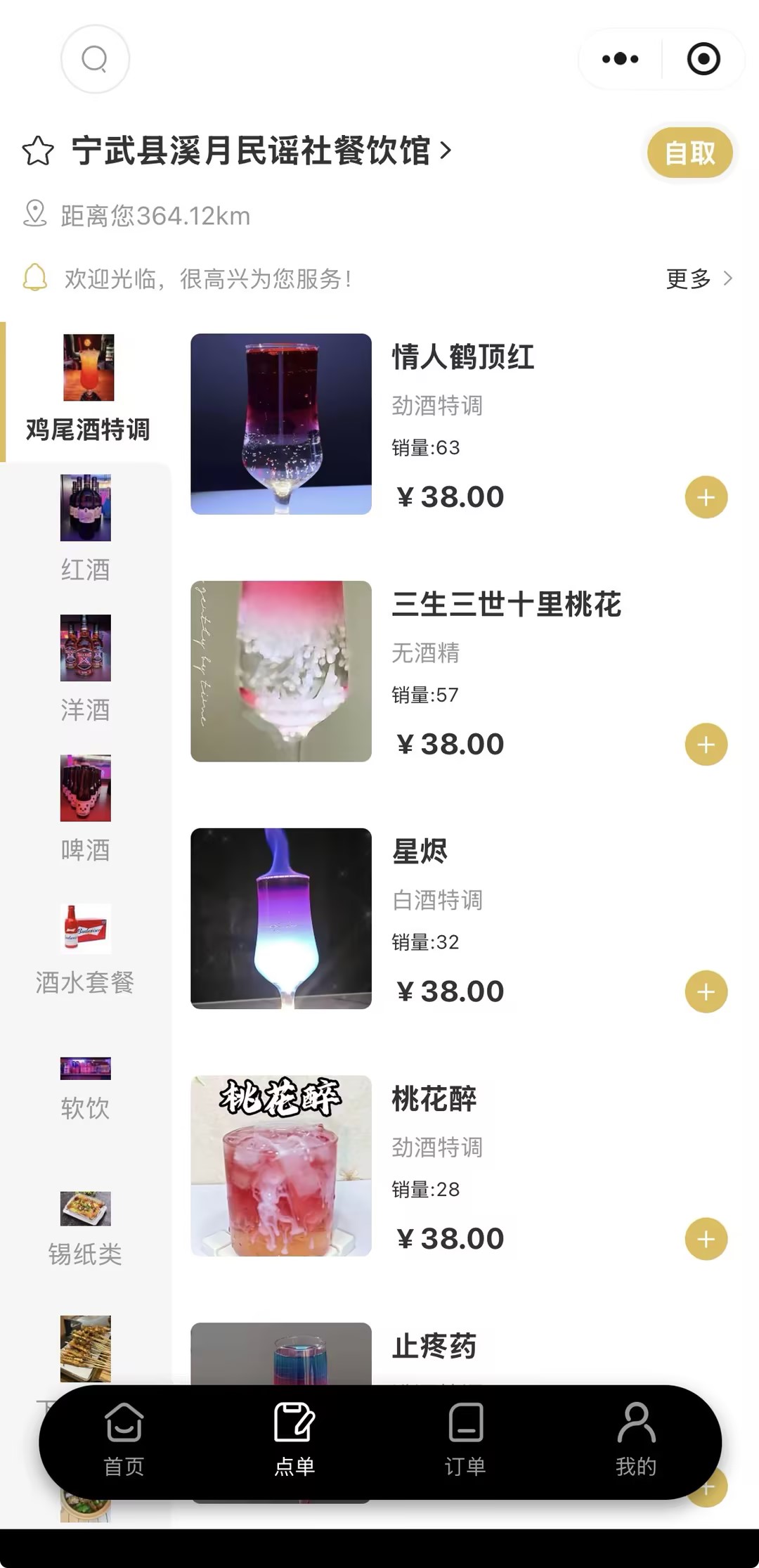Add 情人鹤顶红 to the cart
This screenshot has width=759, height=1568.
tap(706, 498)
